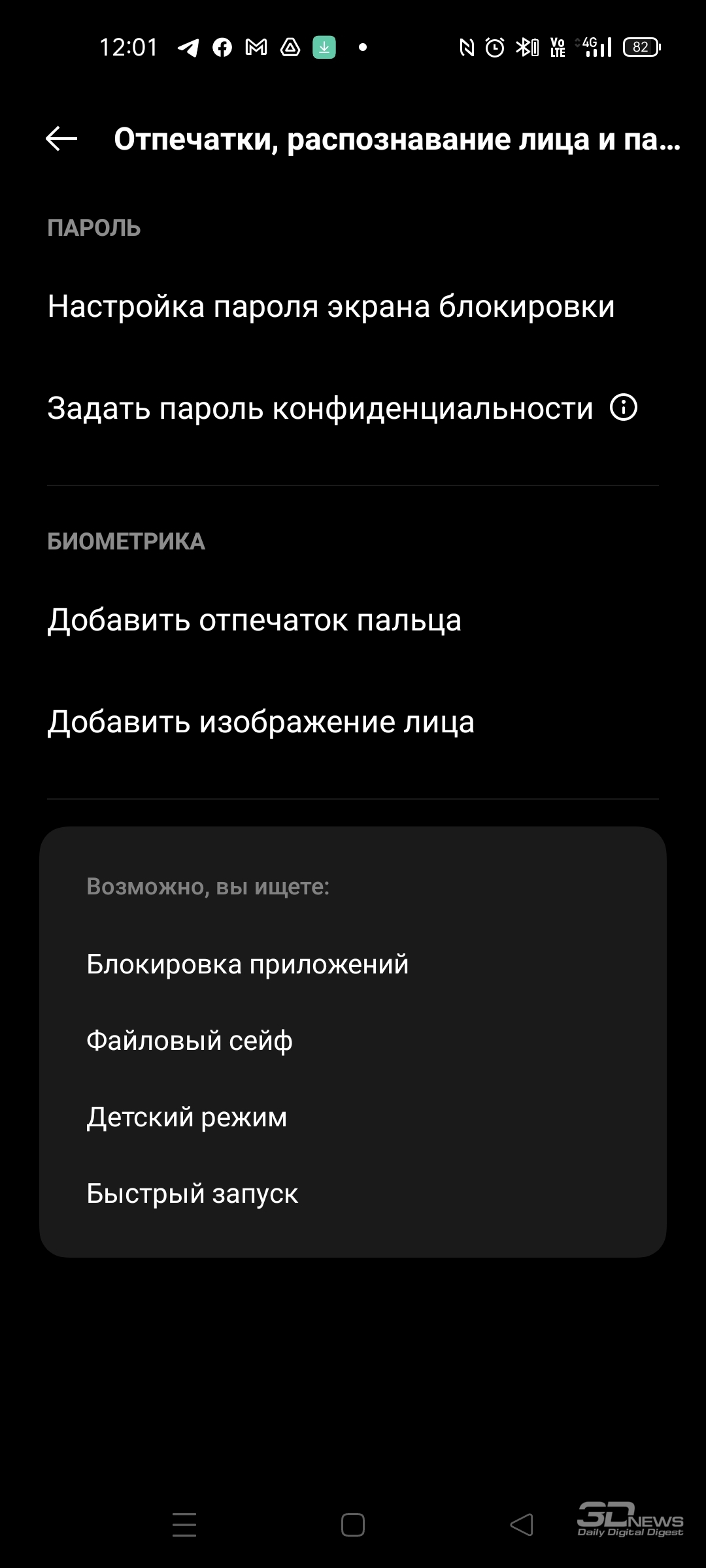The width and height of the screenshot is (706, 1568).
Task: Tap the system home button
Action: (353, 1525)
